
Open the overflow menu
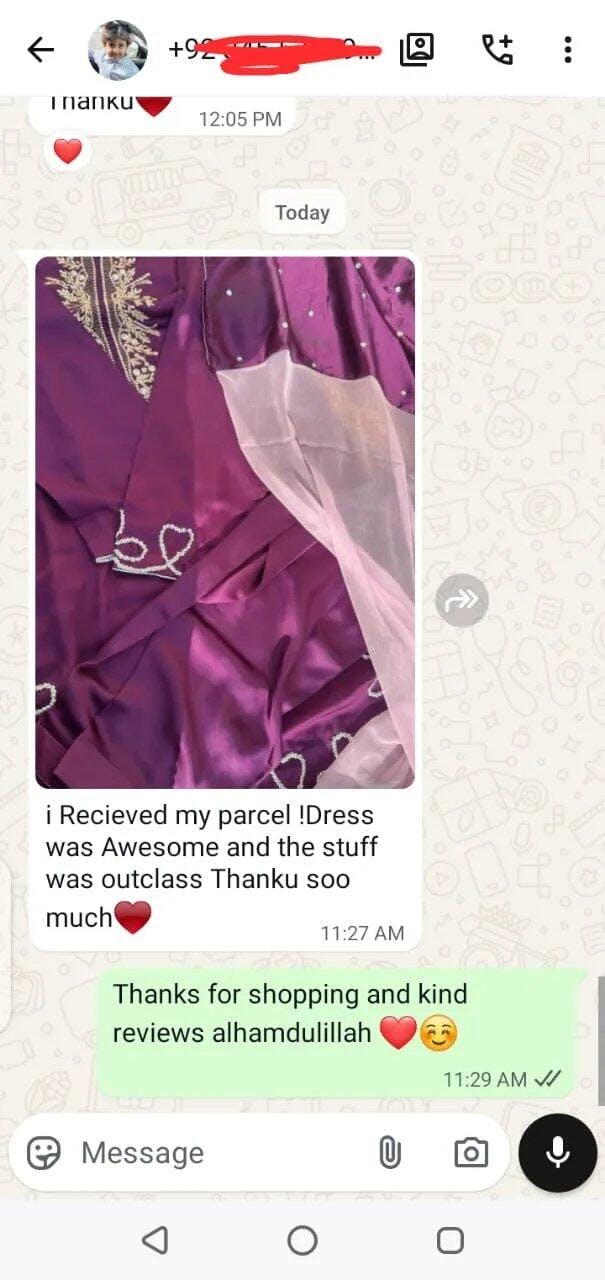click(567, 49)
